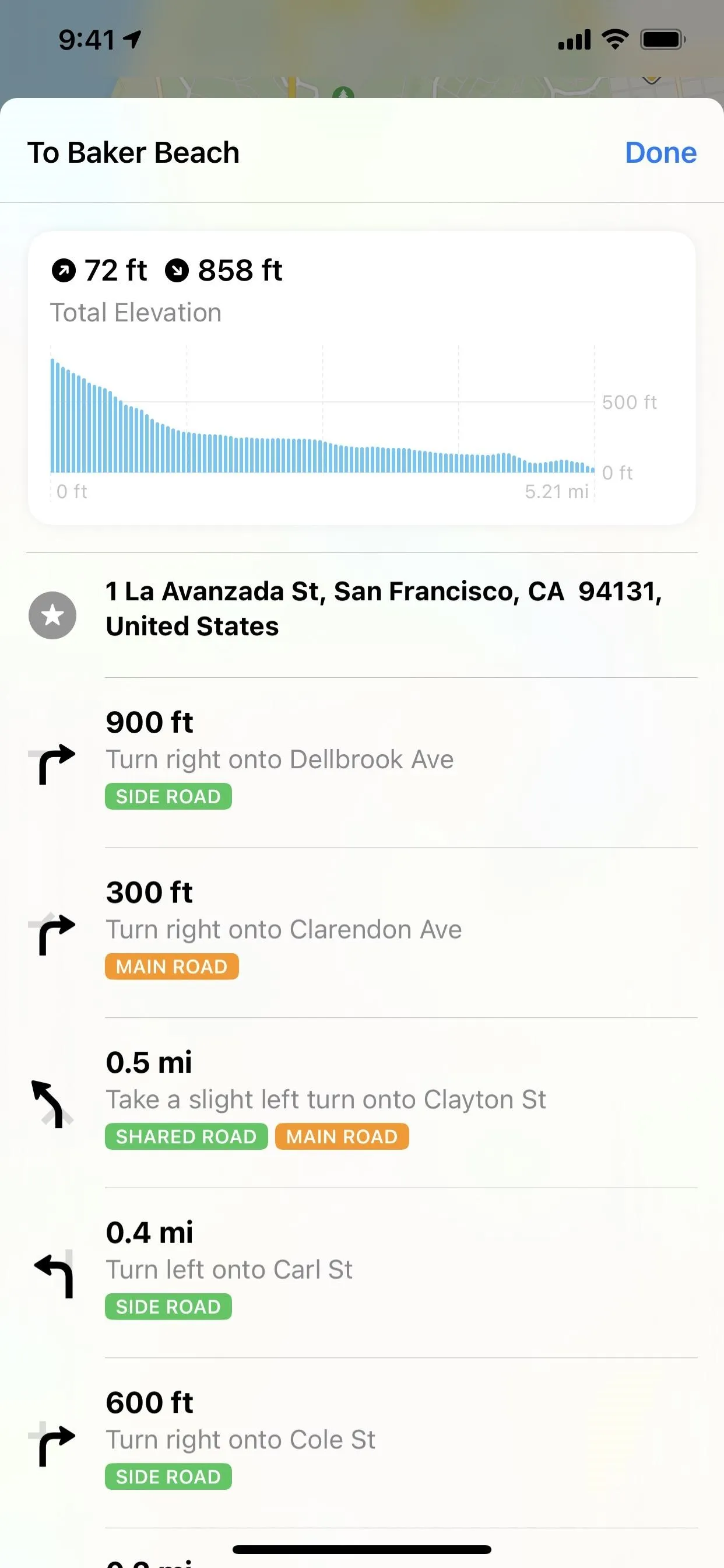Image resolution: width=724 pixels, height=1568 pixels.
Task: Select the Turn right onto Cole St step
Action: tap(362, 1442)
